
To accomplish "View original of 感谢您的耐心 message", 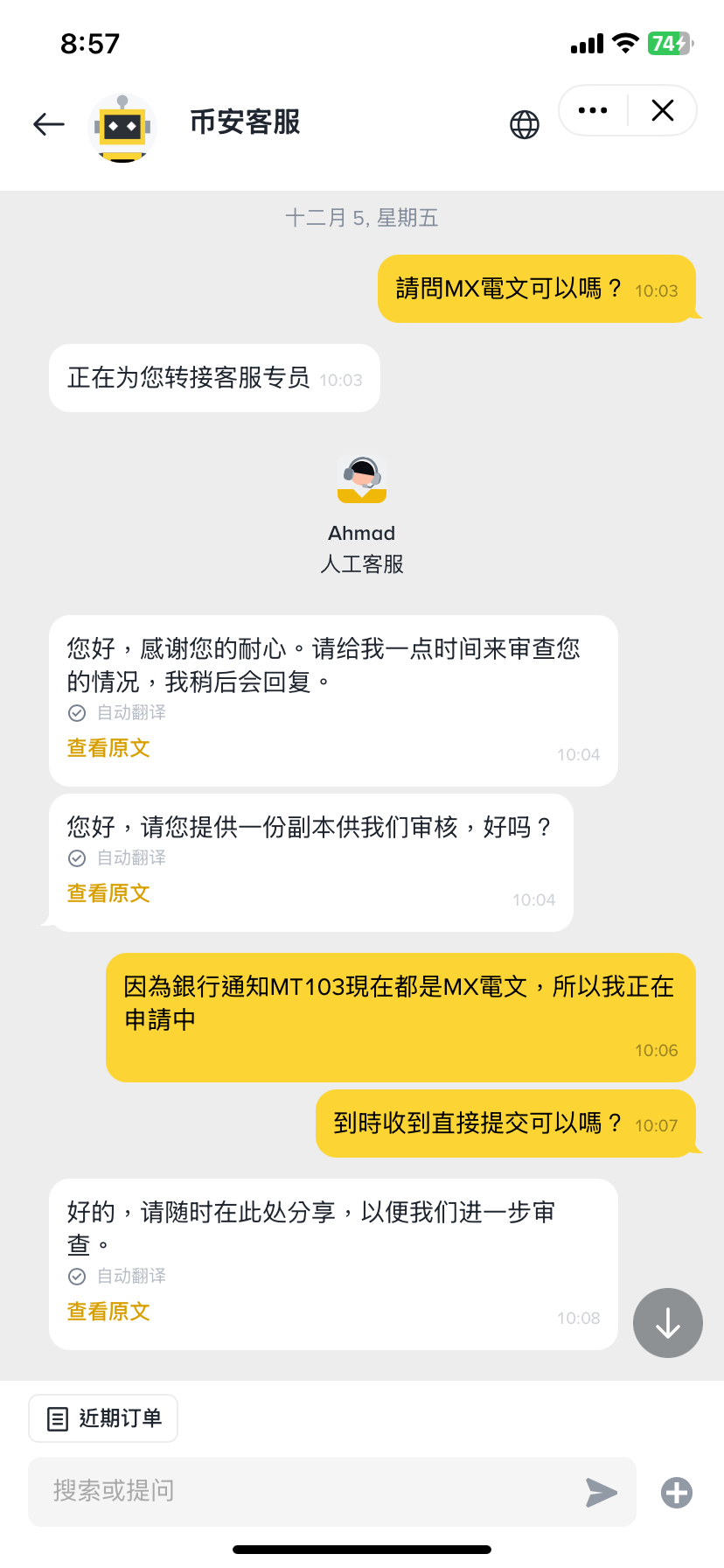I will pos(108,747).
